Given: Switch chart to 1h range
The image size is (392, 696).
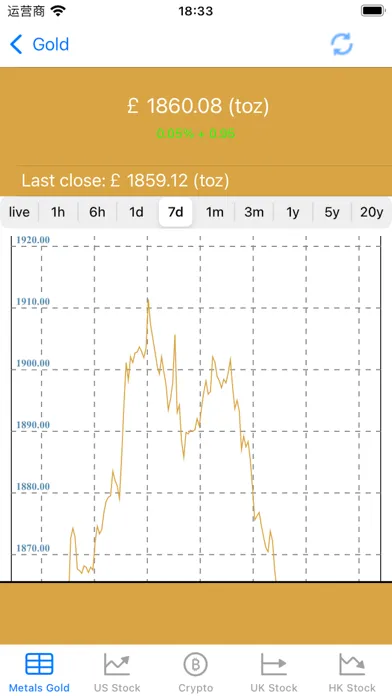Looking at the screenshot, I should click(58, 212).
